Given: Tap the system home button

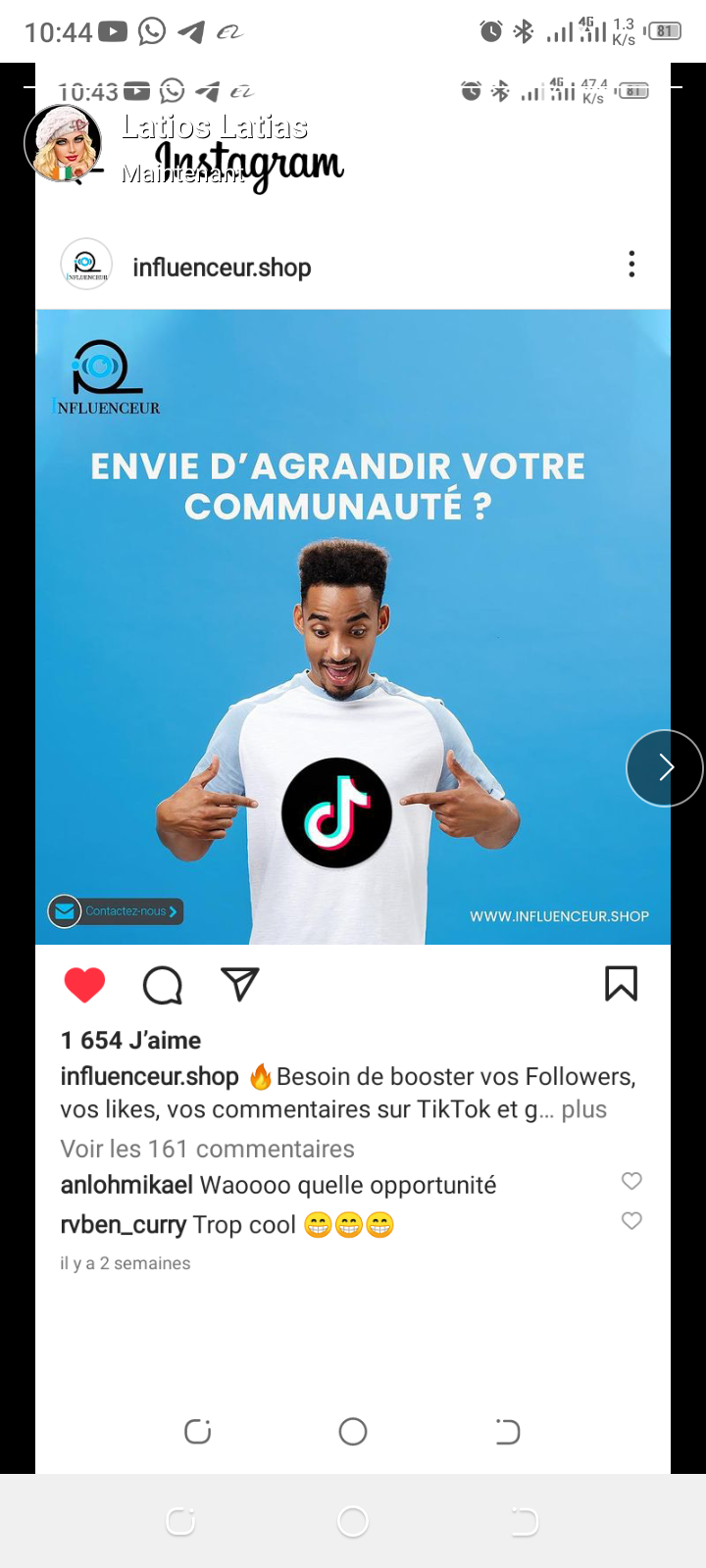Looking at the screenshot, I should point(353,1522).
